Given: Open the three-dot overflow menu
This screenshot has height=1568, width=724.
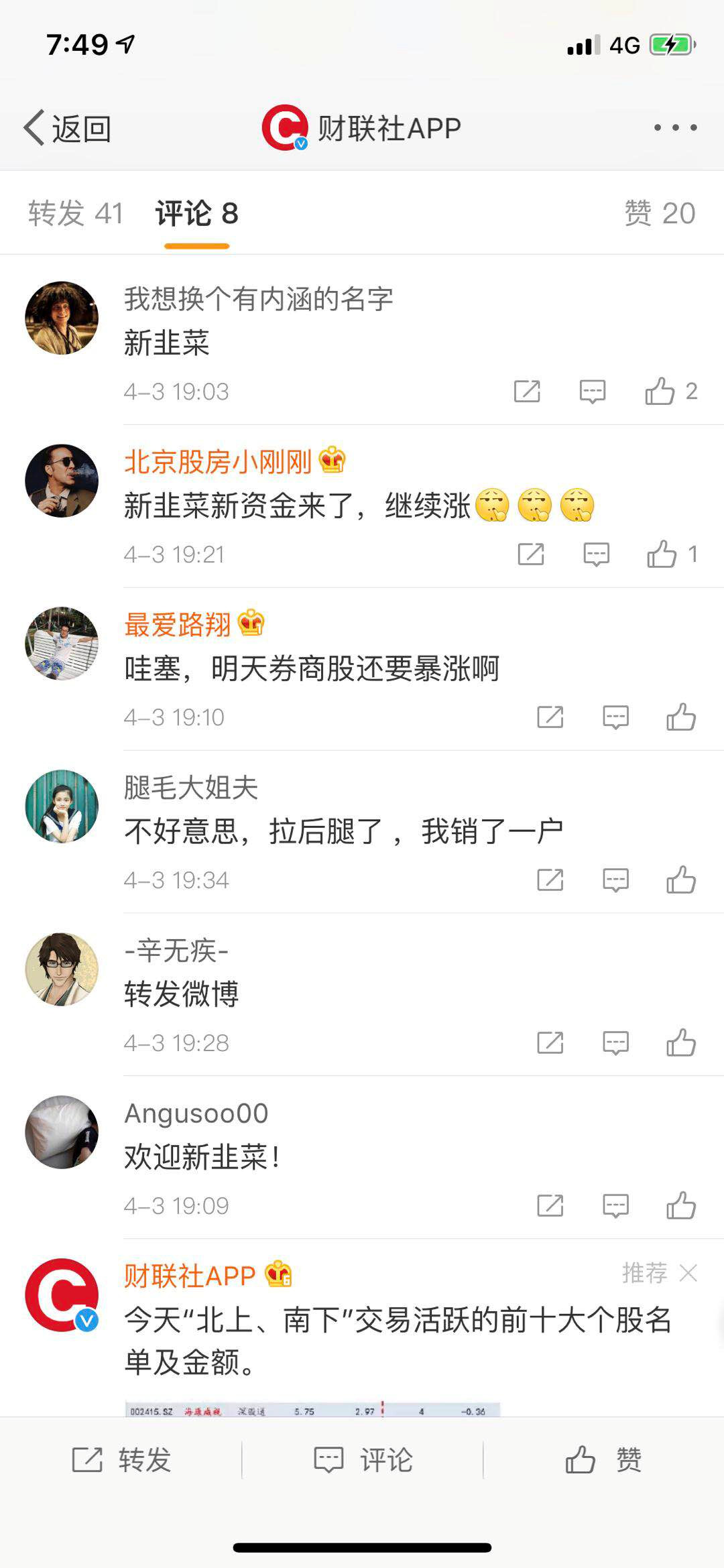Looking at the screenshot, I should (x=675, y=127).
